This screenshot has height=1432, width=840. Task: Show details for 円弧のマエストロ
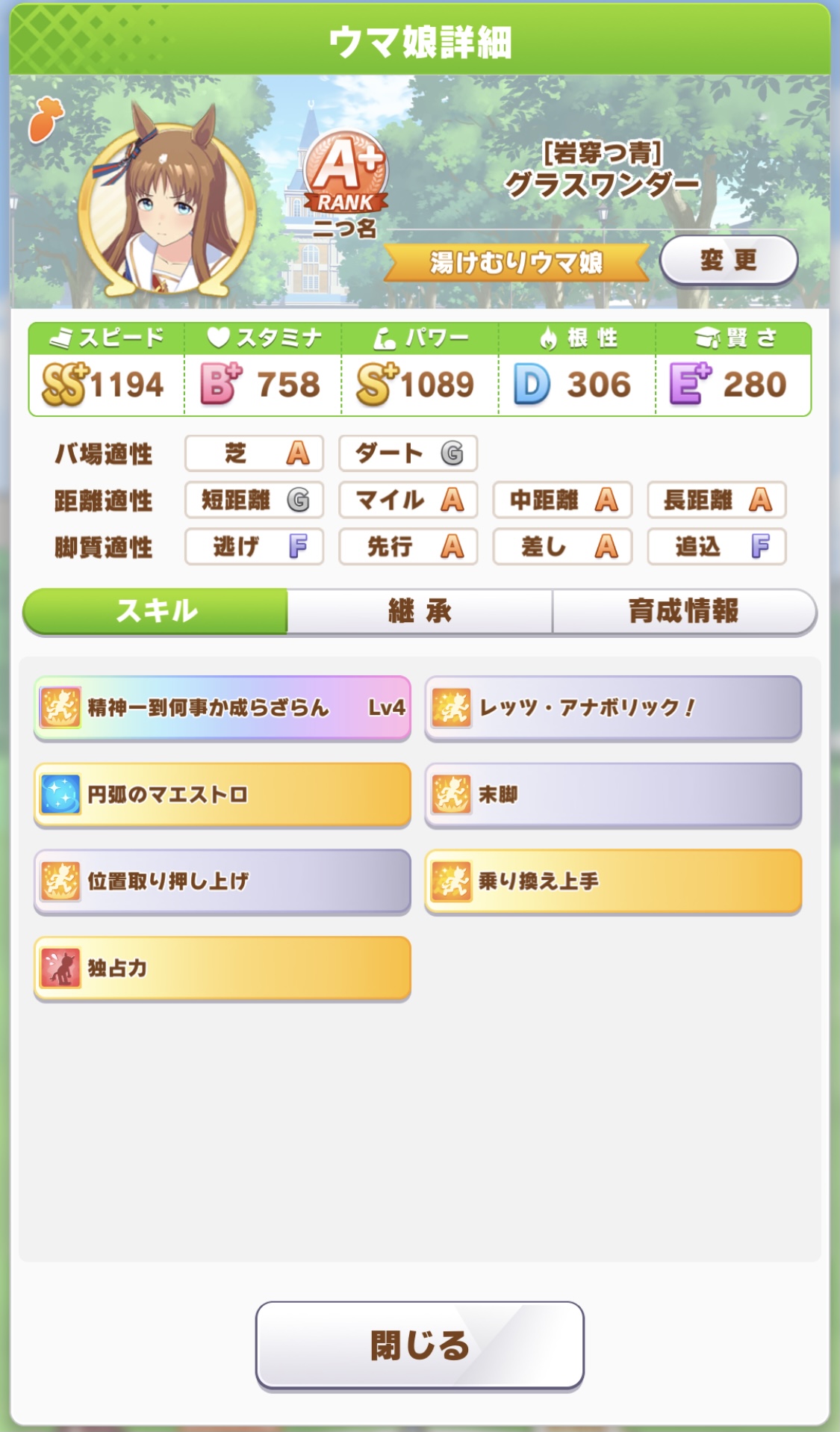coord(223,794)
